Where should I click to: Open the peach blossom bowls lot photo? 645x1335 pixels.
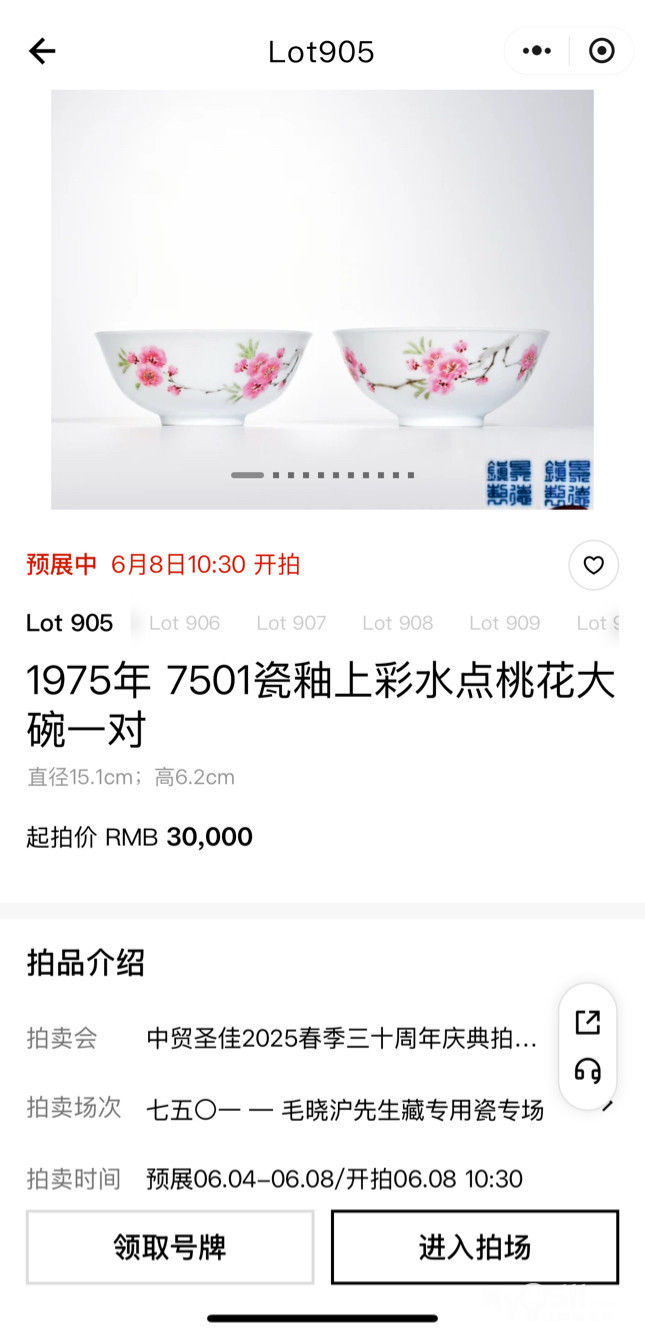[322, 299]
